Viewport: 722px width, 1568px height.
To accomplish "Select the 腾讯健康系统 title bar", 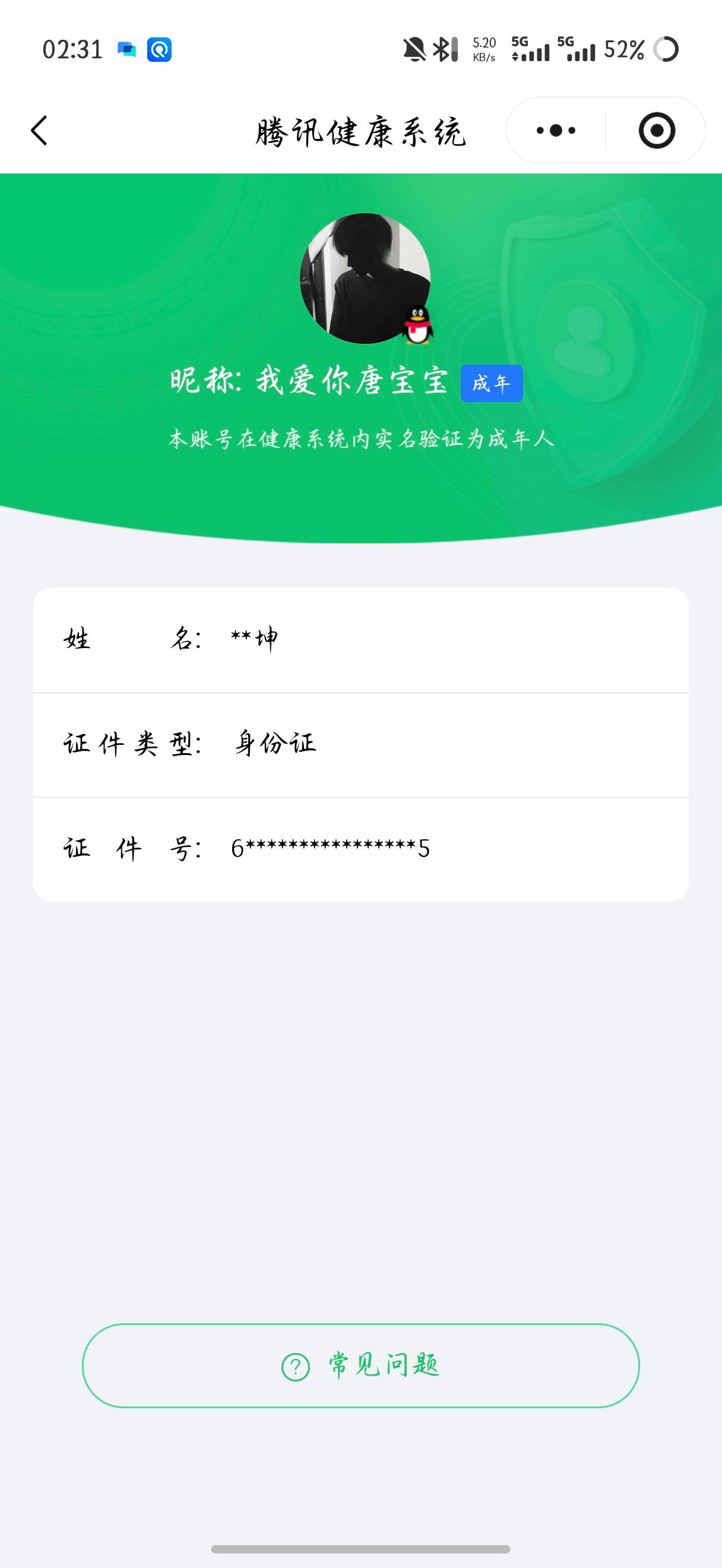I will (x=360, y=129).
